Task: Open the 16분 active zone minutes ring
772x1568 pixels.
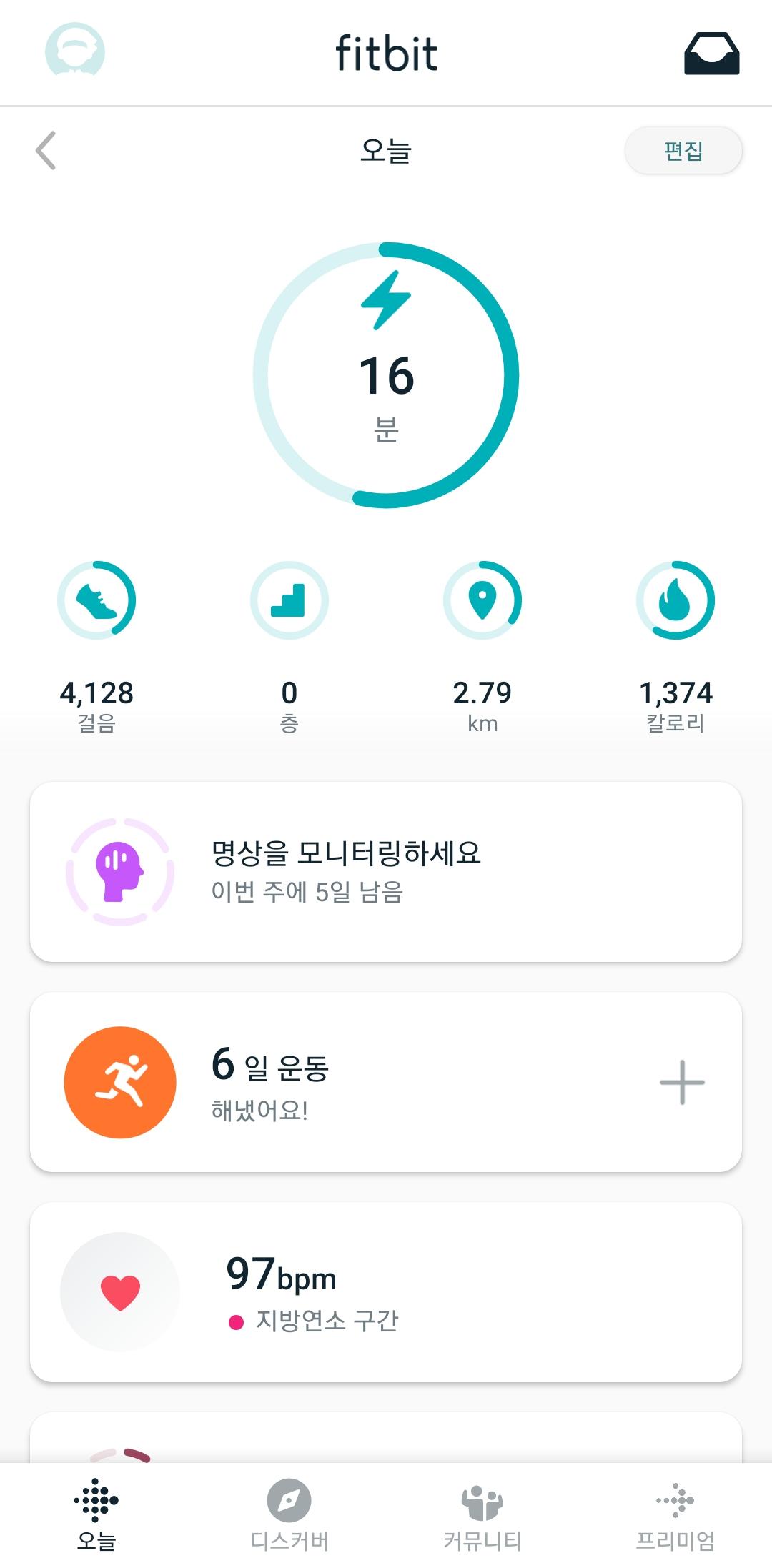Action: click(386, 375)
